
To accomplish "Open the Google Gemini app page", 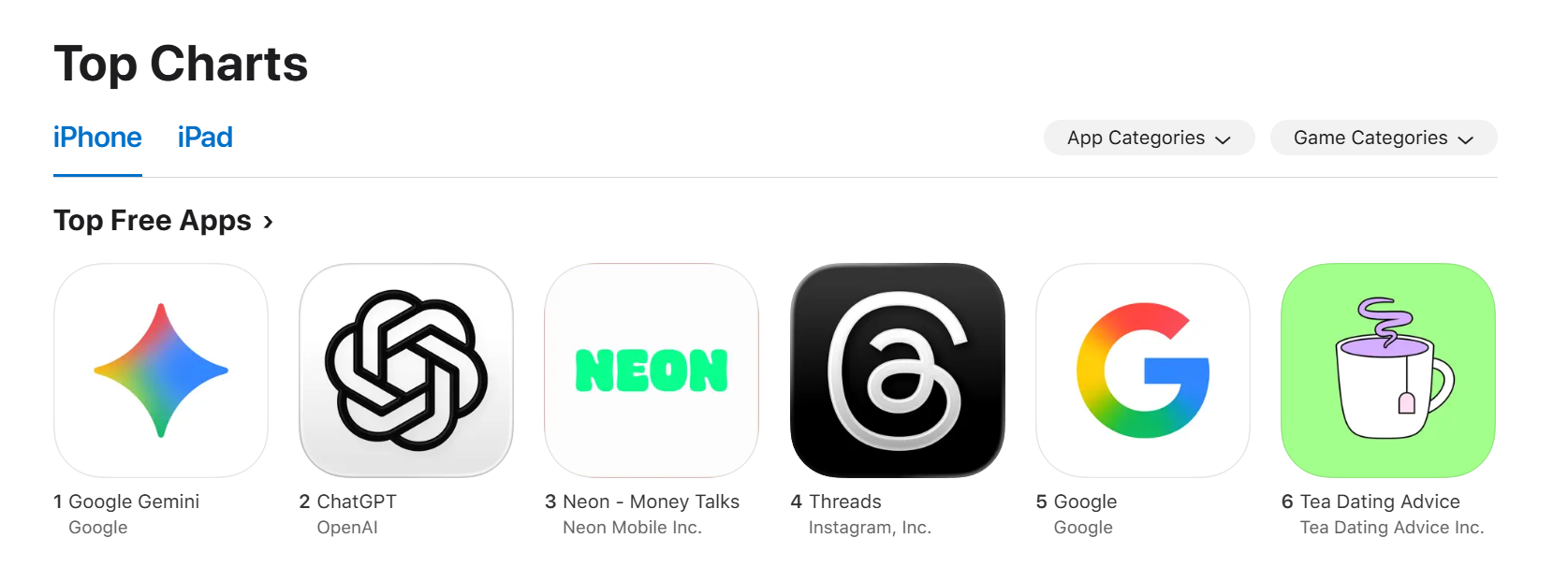I will (x=161, y=371).
